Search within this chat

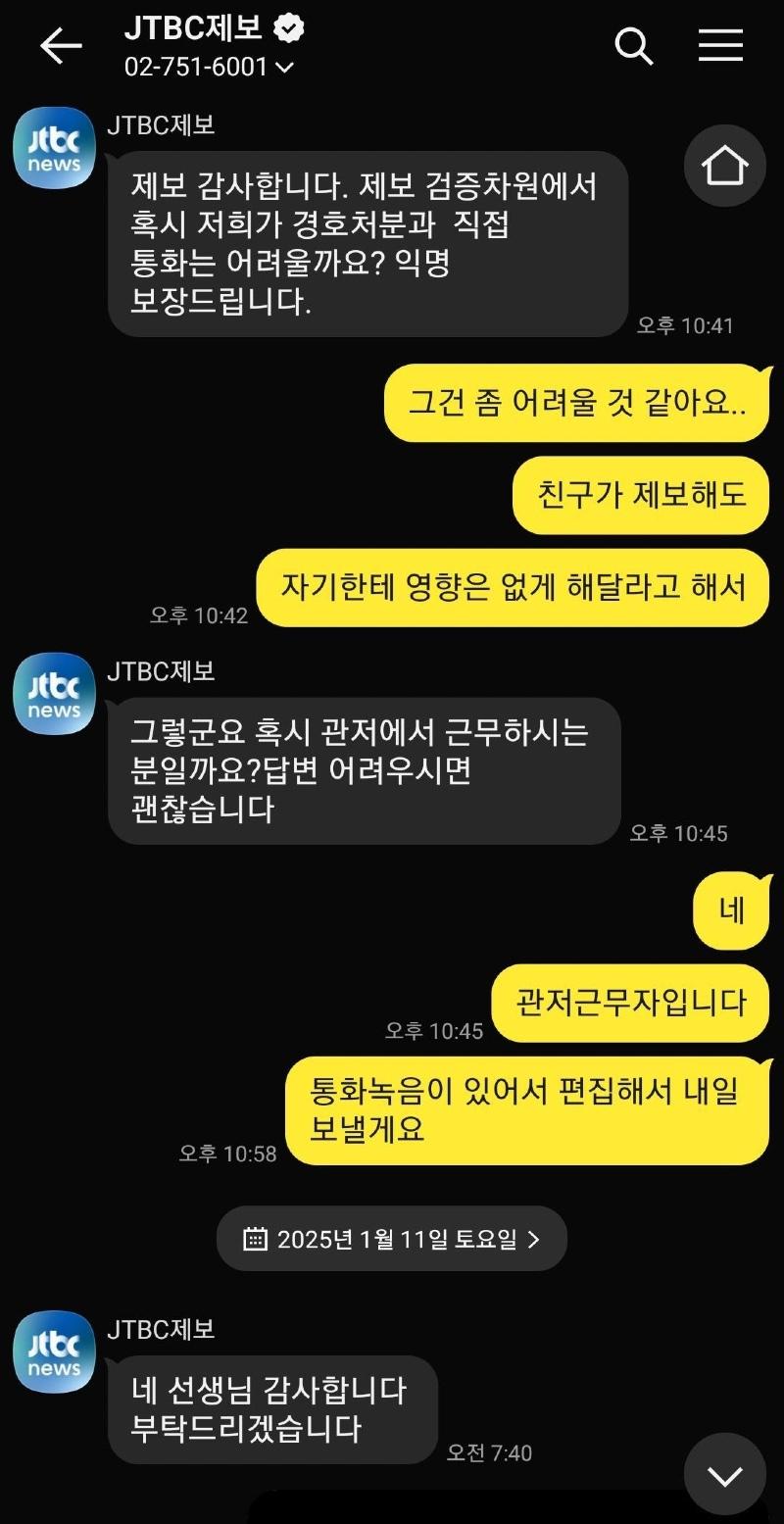pos(633,46)
